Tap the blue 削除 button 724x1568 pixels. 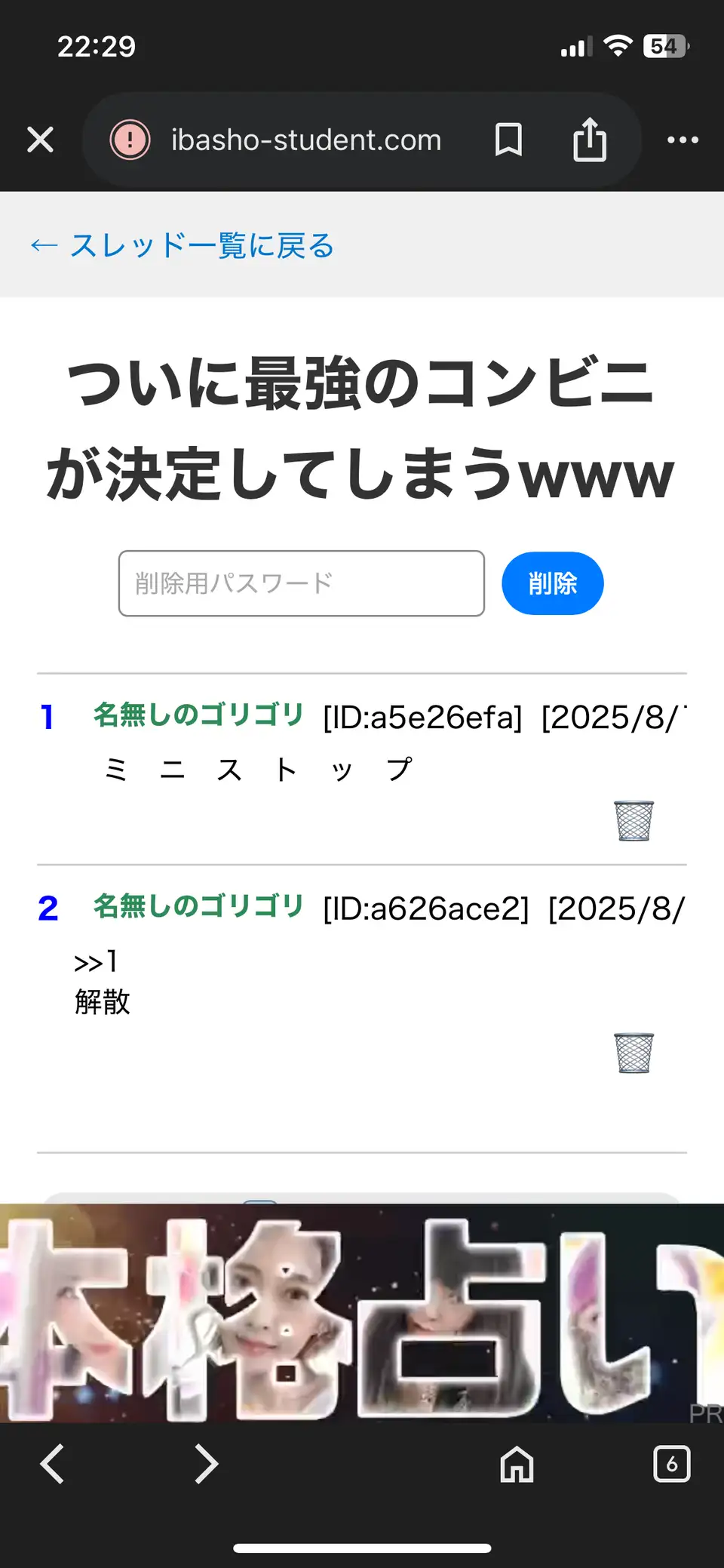tap(553, 583)
